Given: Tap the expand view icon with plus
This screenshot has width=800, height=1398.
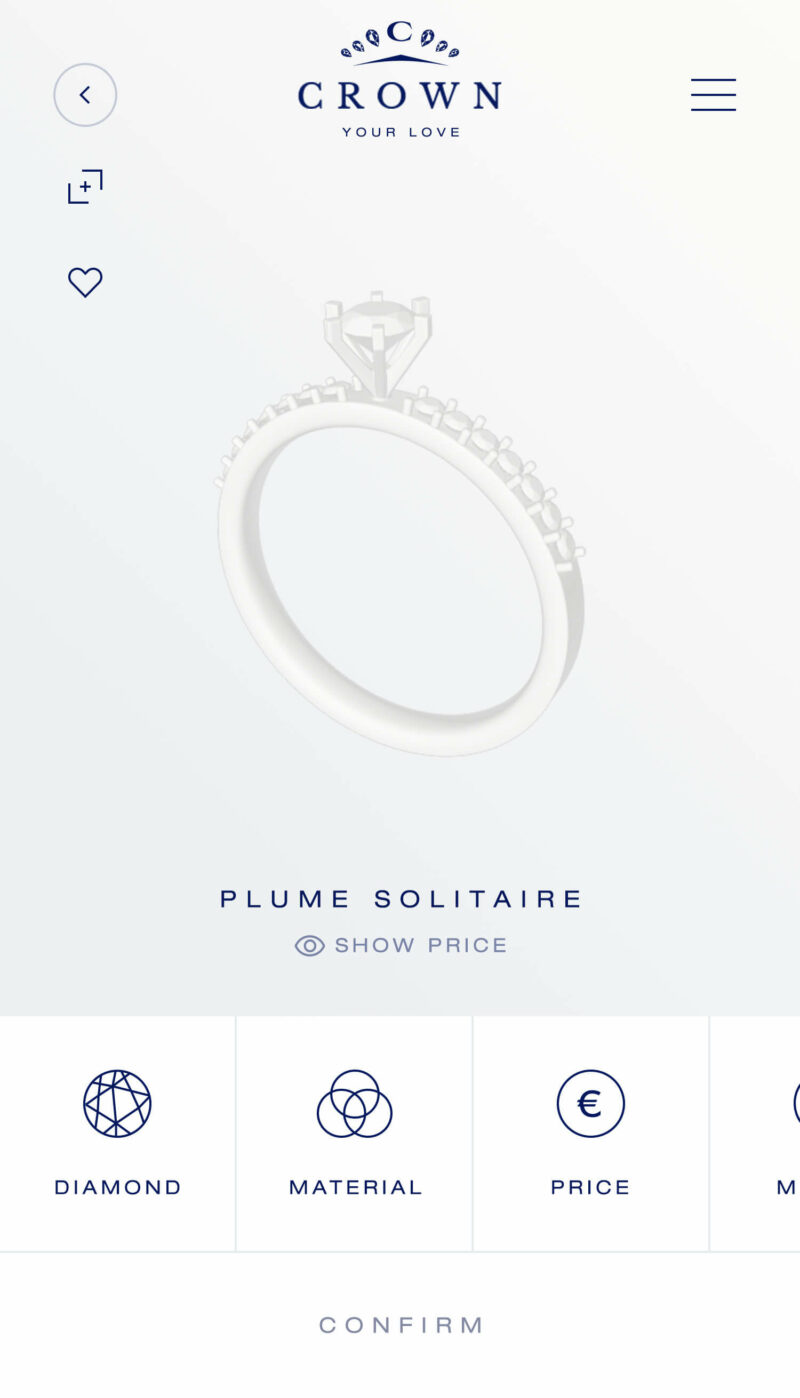Looking at the screenshot, I should [x=85, y=187].
